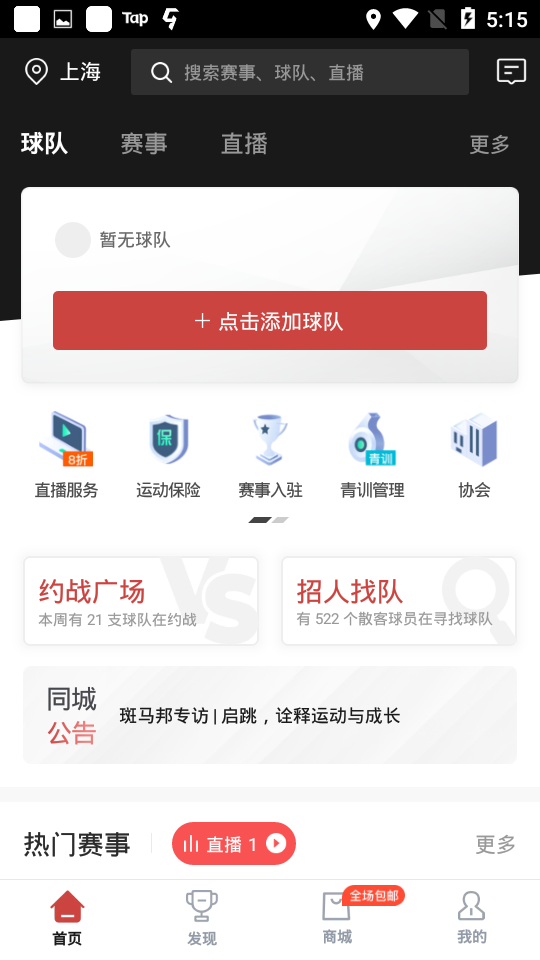Viewport: 540px width, 960px height.
Task: Go to the 商城 bottom tab
Action: 337,918
